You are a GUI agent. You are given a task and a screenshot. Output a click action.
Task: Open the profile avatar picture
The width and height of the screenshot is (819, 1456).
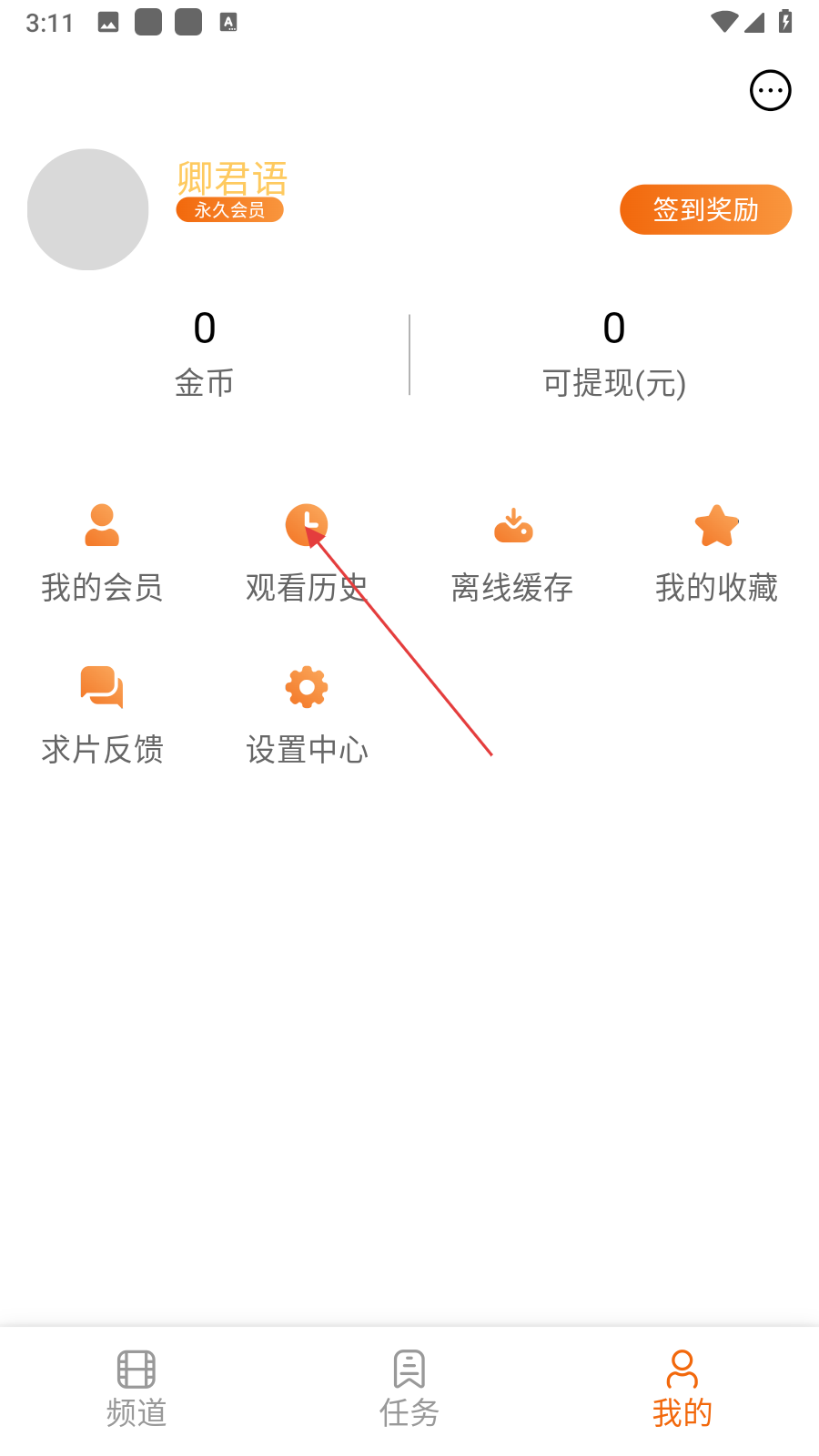point(87,209)
